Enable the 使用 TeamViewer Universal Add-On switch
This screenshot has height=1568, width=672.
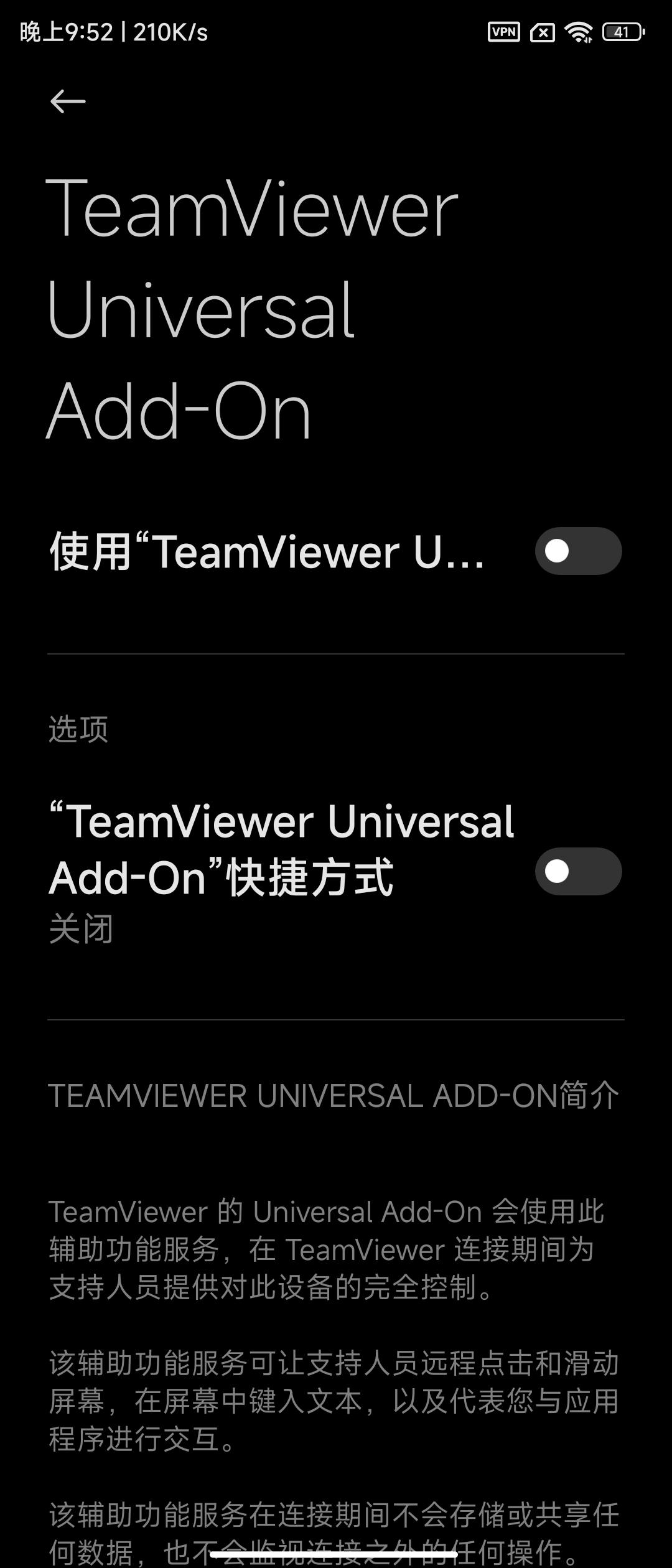coord(578,551)
